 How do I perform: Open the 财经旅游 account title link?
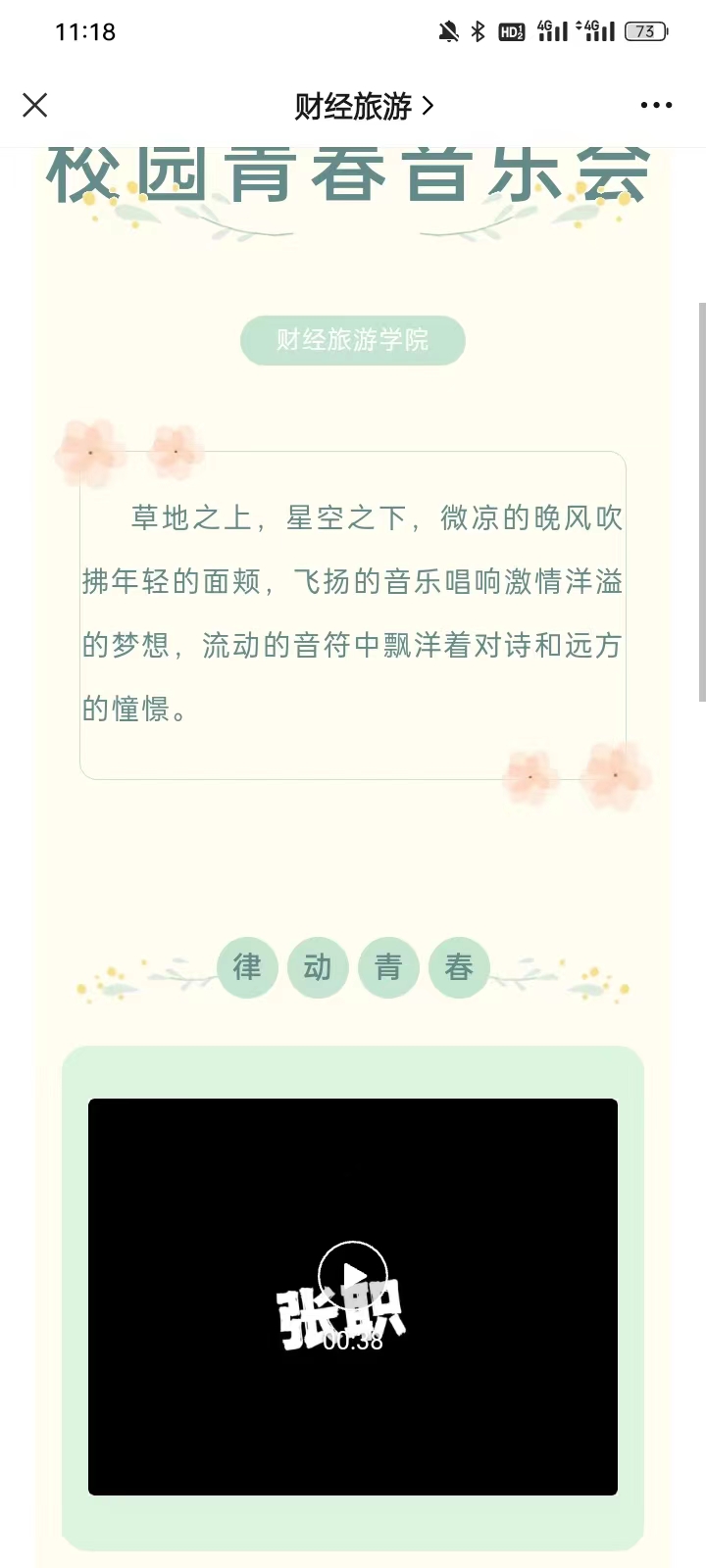(364, 106)
